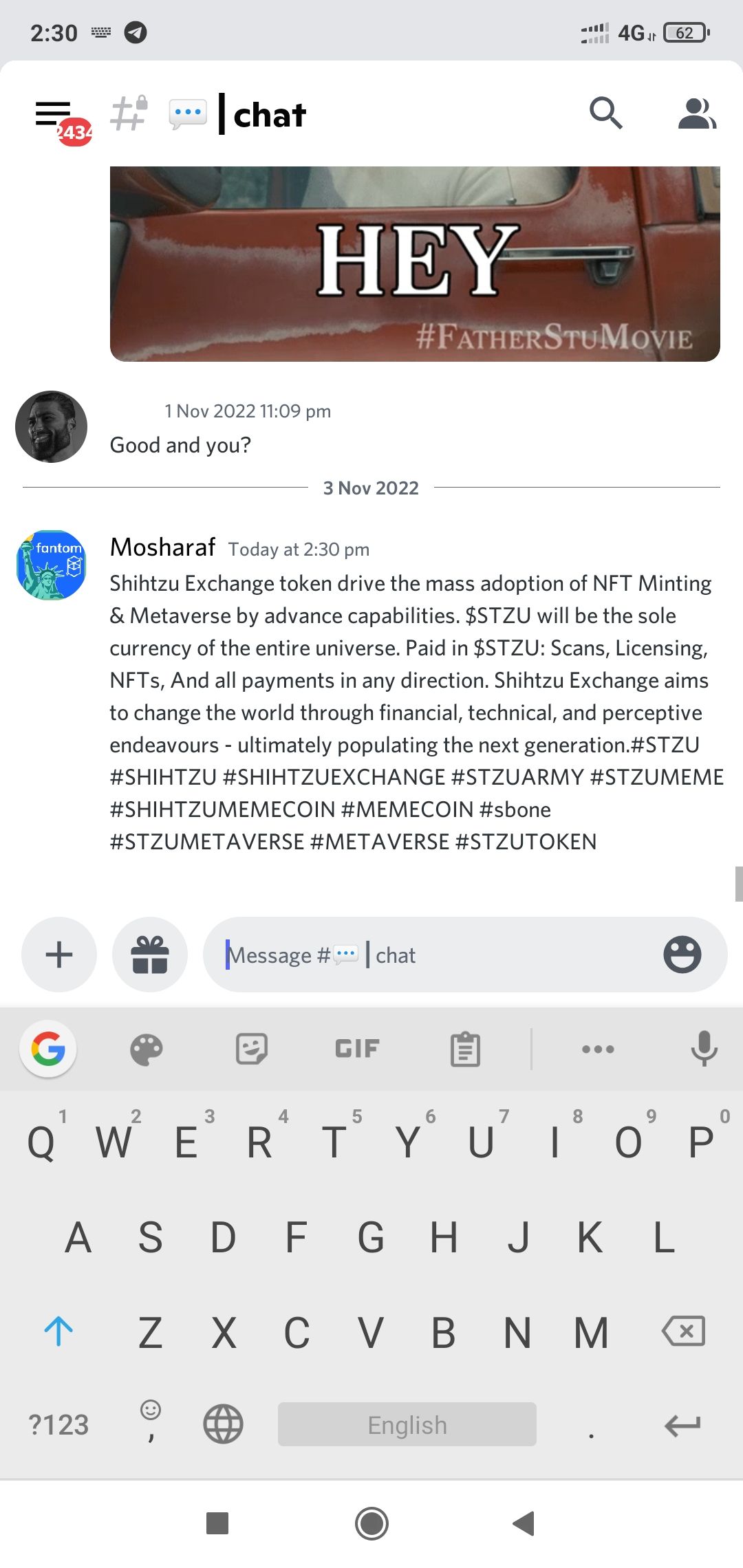Start voice typing with the microphone
The height and width of the screenshot is (1568, 743).
point(704,1049)
